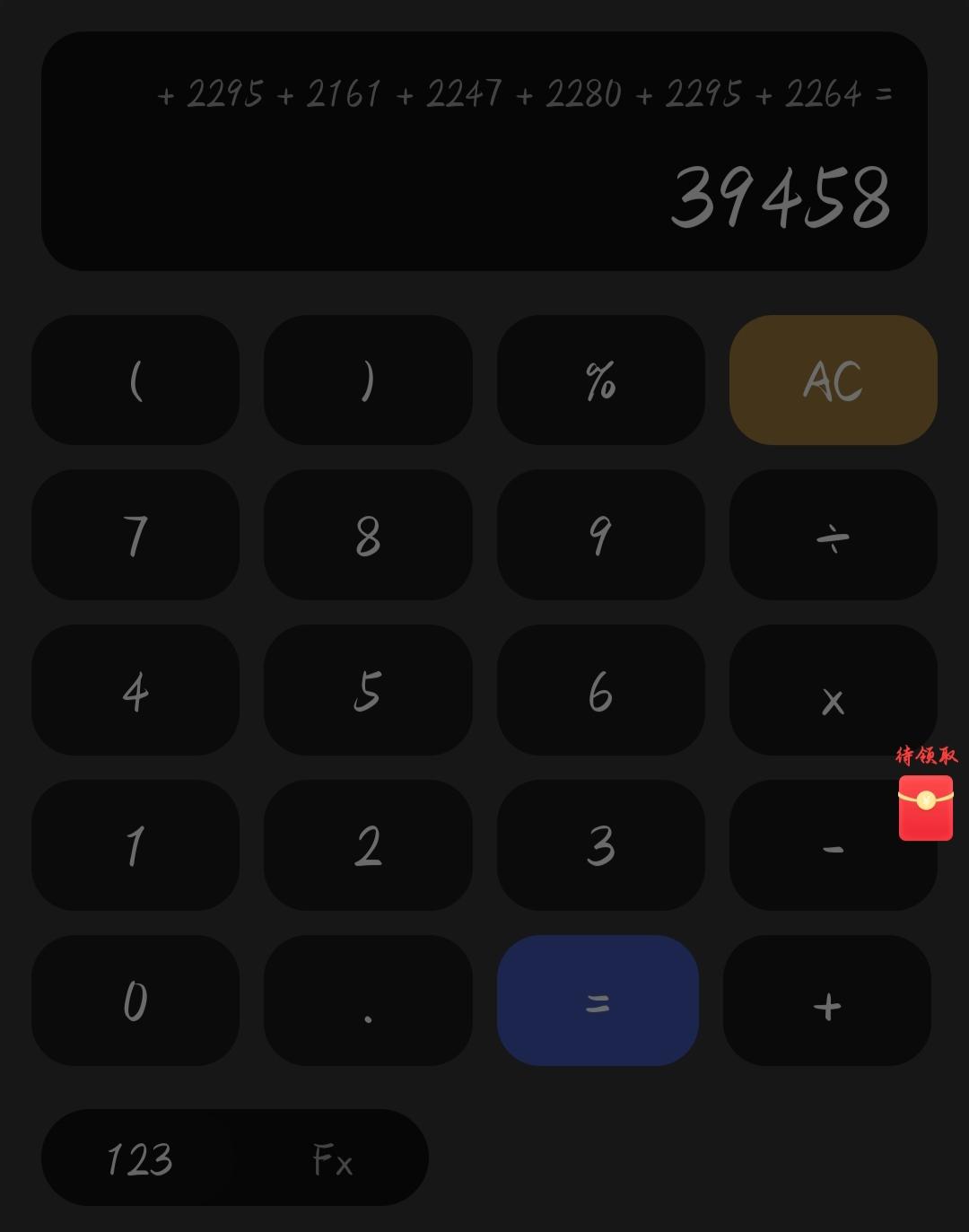
Task: Tap the digit 0 key
Action: [135, 1001]
